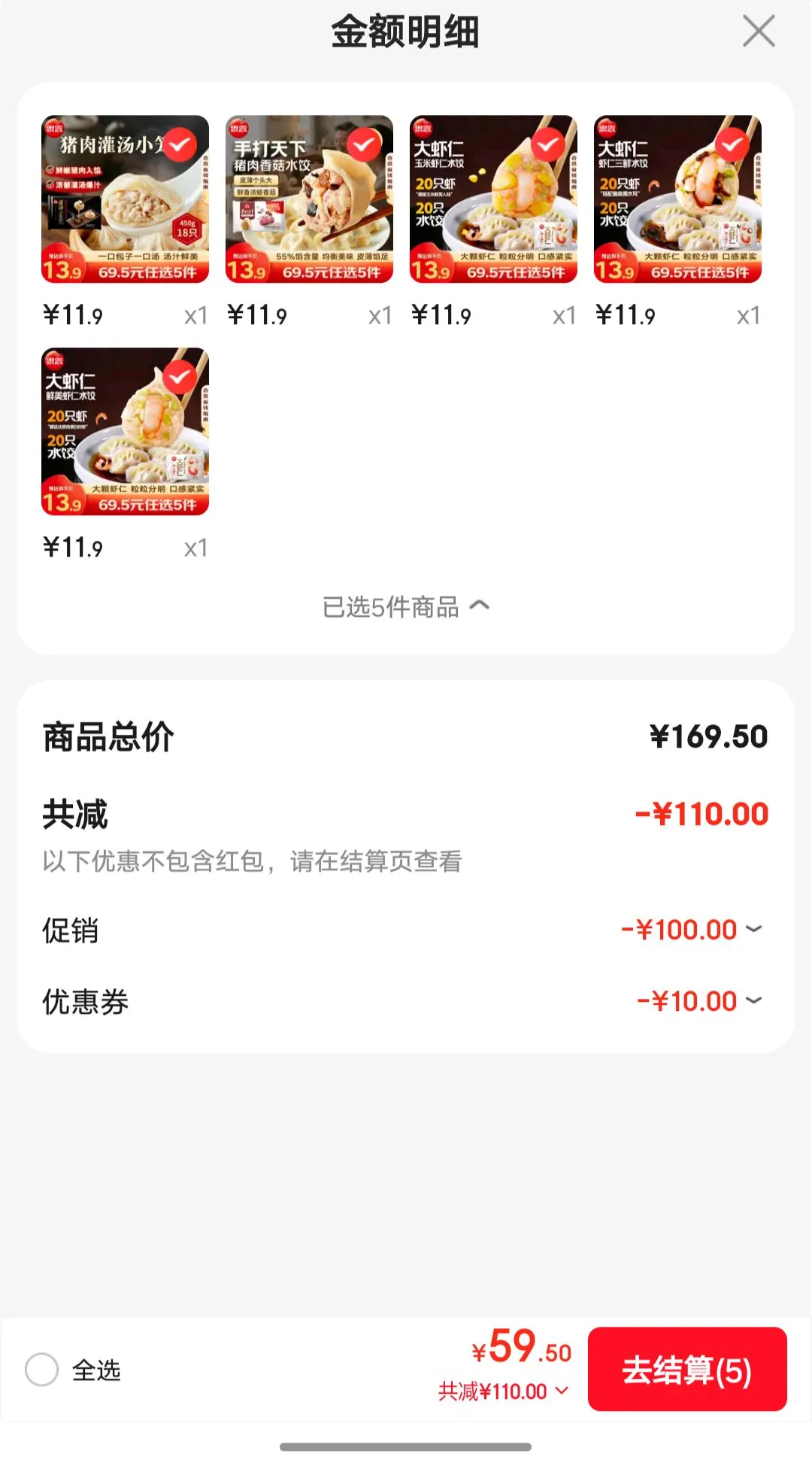The width and height of the screenshot is (812, 1472).
Task: Collapse the 已选5件商品 list
Action: 405,606
